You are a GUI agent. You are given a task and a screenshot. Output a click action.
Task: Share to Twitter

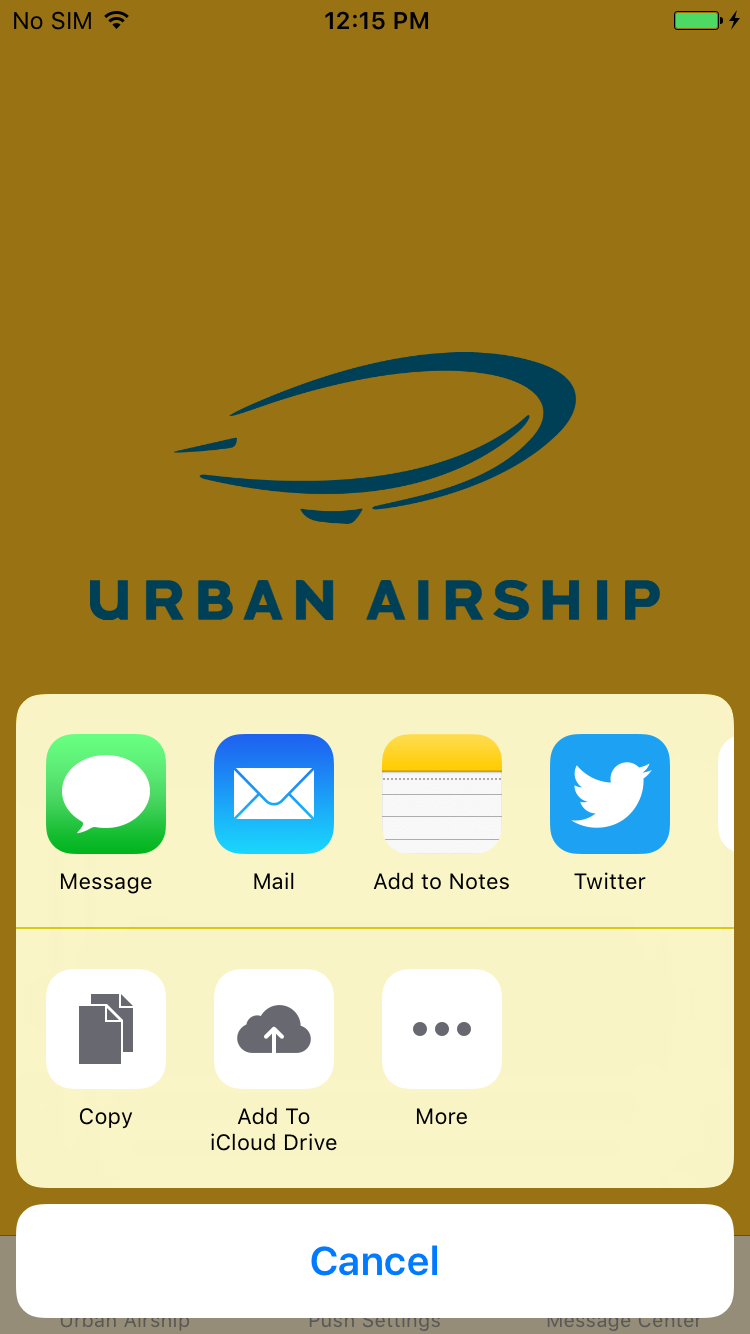tap(610, 794)
